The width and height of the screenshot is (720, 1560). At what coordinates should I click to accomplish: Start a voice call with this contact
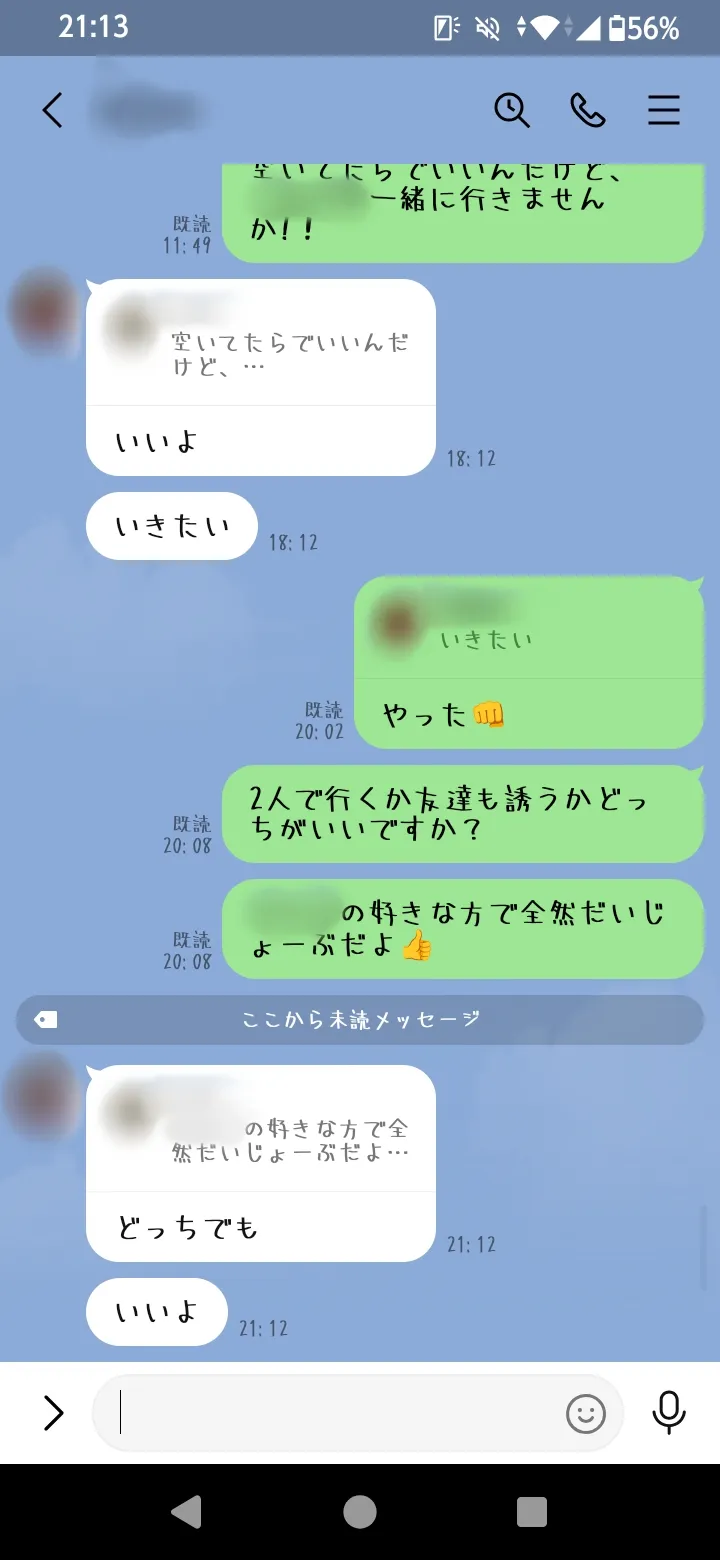588,110
